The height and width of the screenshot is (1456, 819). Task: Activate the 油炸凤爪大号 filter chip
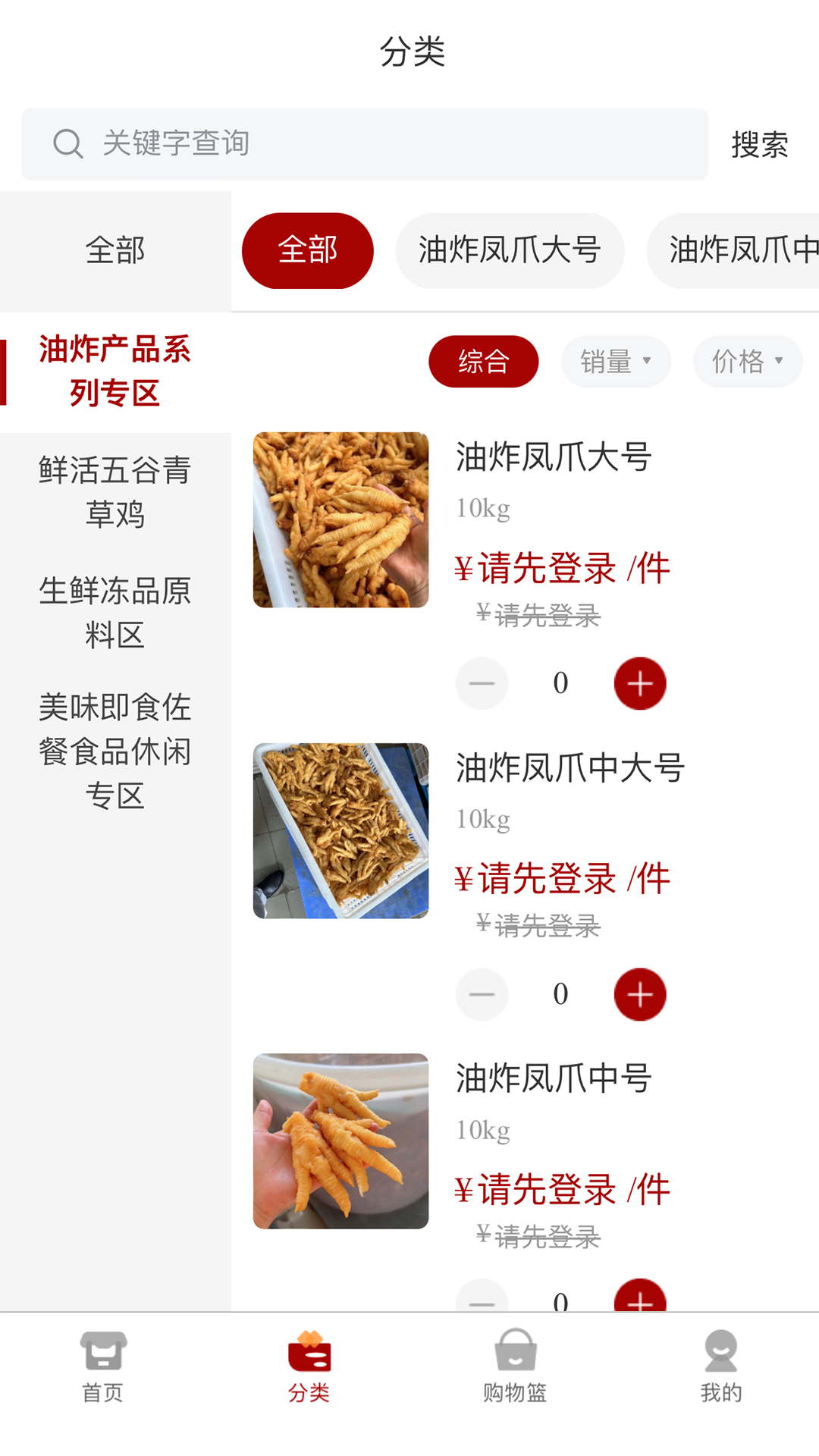[x=510, y=250]
